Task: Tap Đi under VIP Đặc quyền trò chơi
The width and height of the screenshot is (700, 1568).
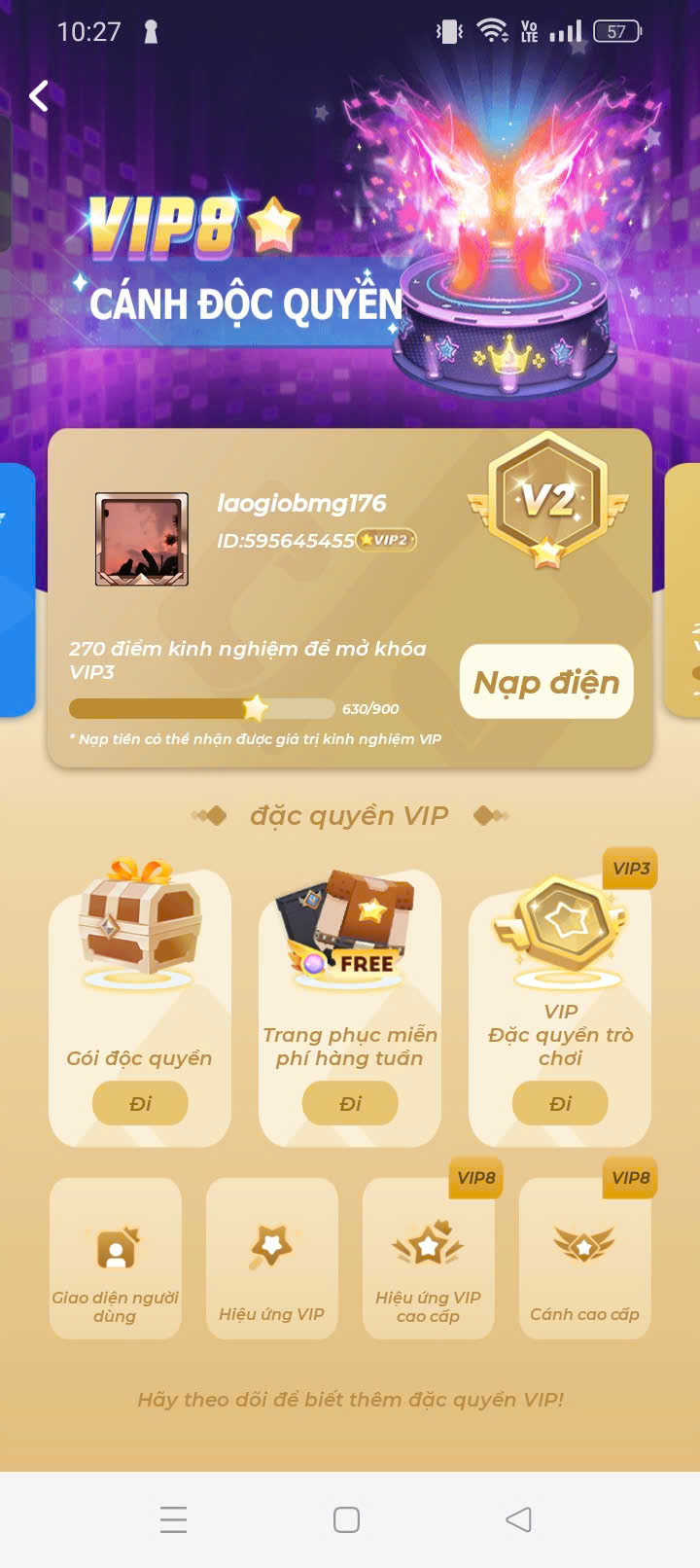Action: point(560,1103)
